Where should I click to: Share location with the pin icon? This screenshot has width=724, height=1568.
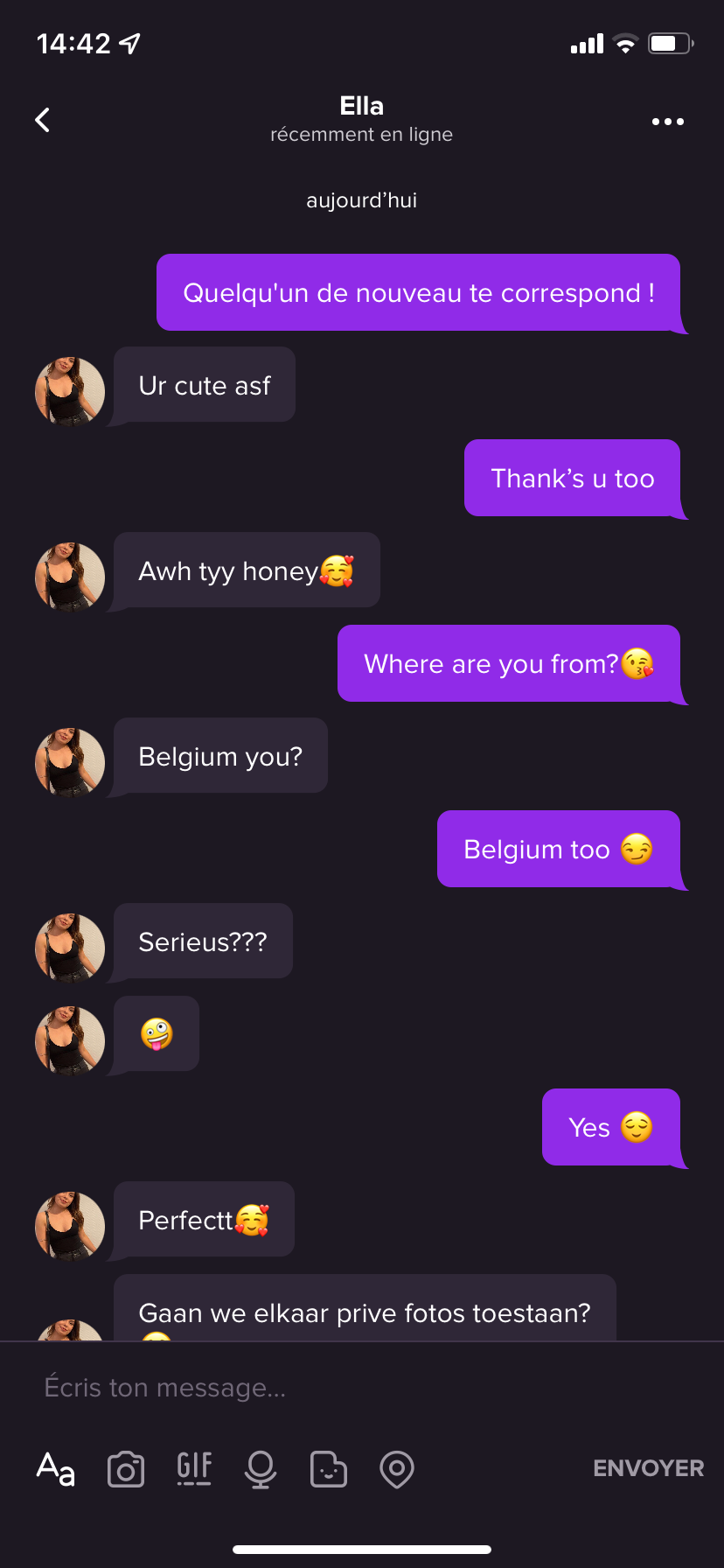397,1469
